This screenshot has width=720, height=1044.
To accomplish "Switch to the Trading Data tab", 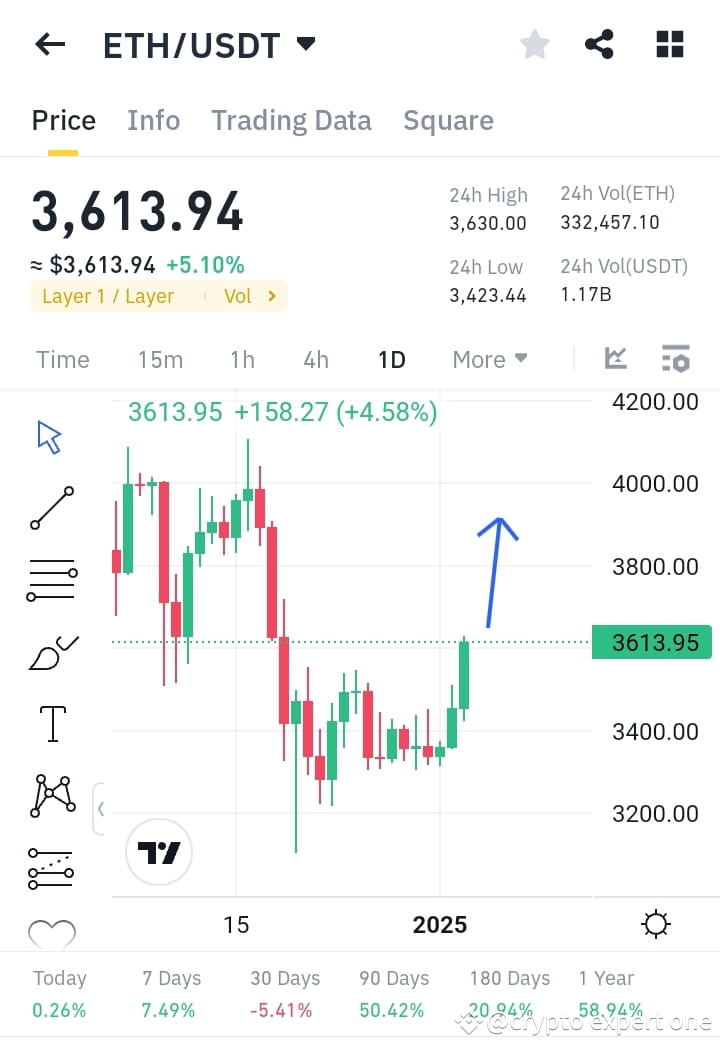I will click(291, 120).
